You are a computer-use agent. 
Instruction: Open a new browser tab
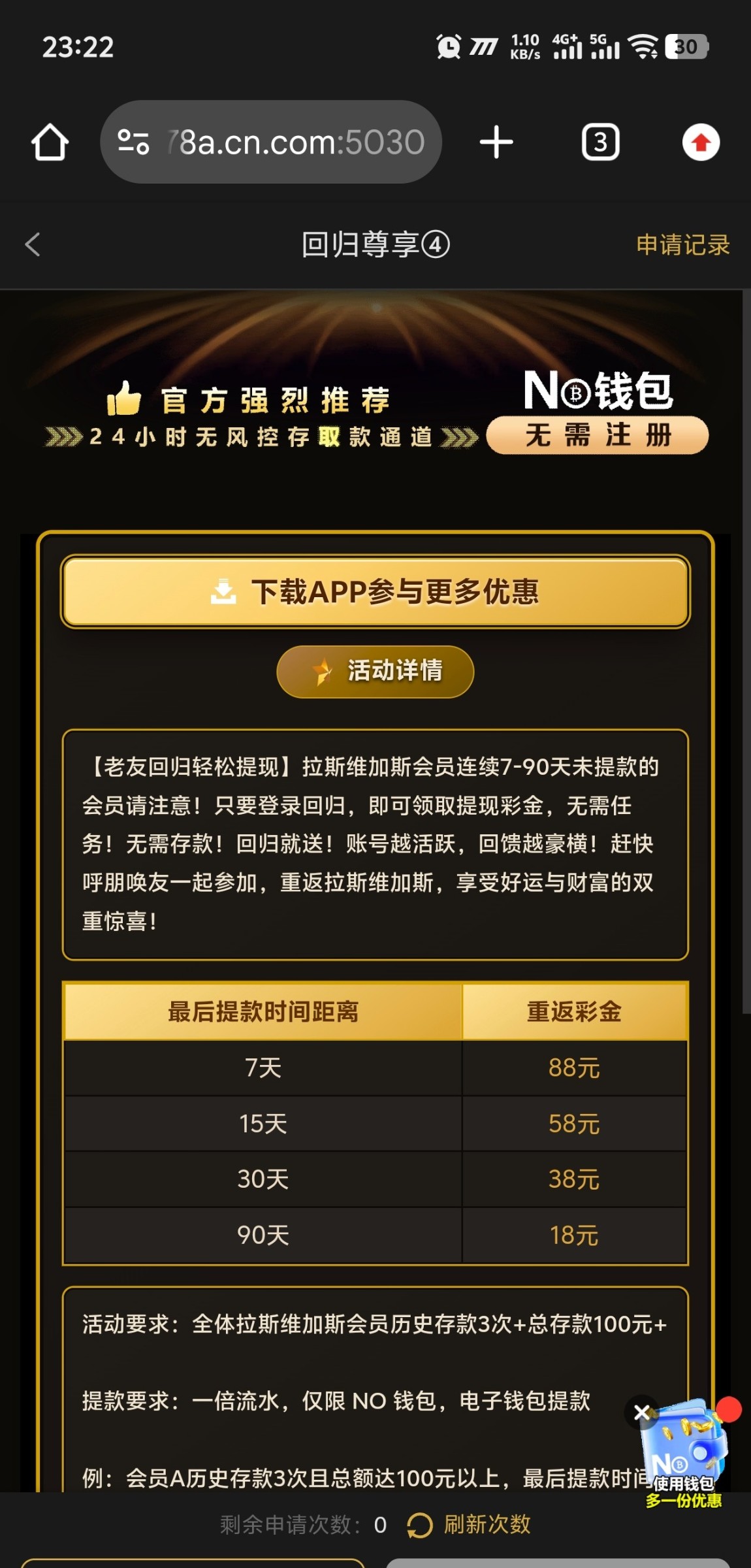(x=496, y=142)
